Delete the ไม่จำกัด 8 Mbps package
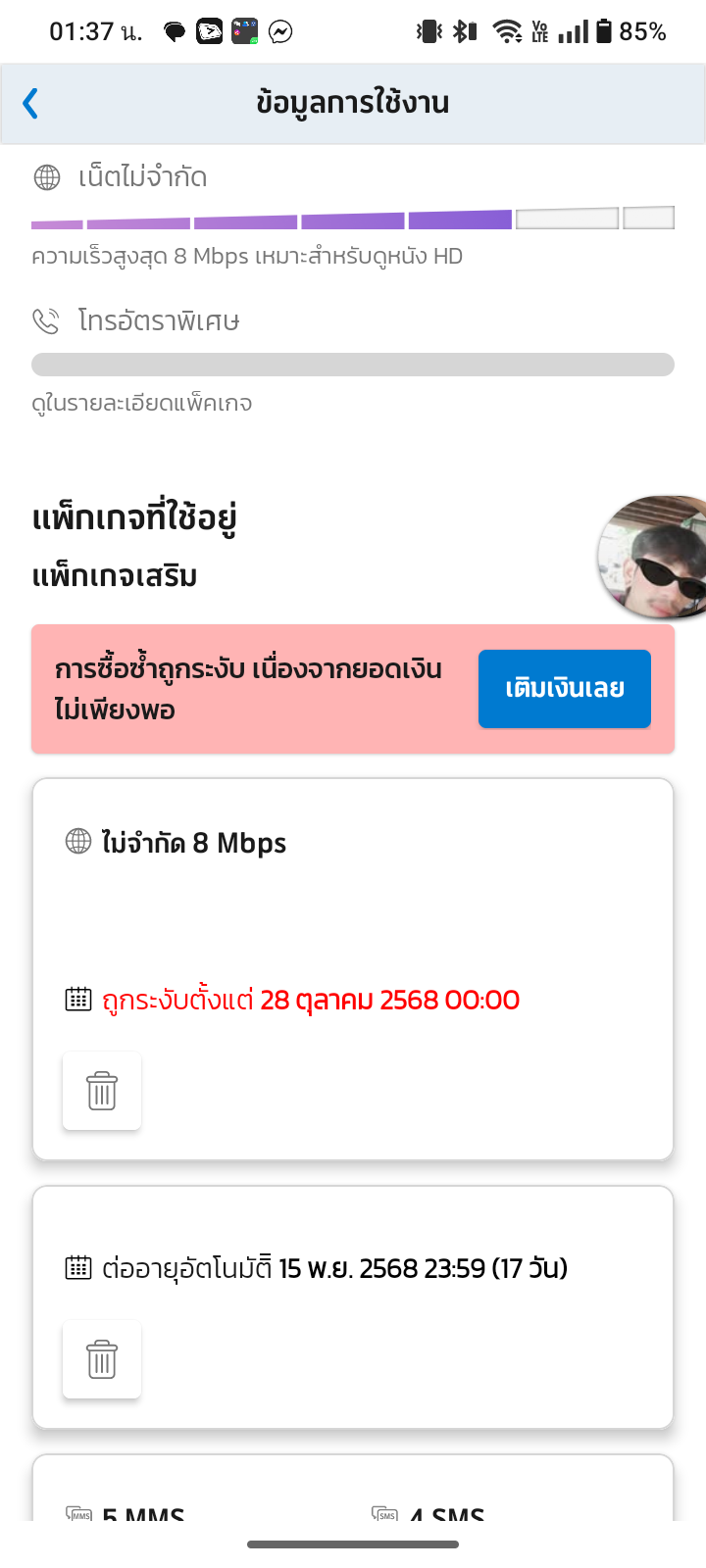This screenshot has height=1568, width=706. pyautogui.click(x=102, y=1091)
